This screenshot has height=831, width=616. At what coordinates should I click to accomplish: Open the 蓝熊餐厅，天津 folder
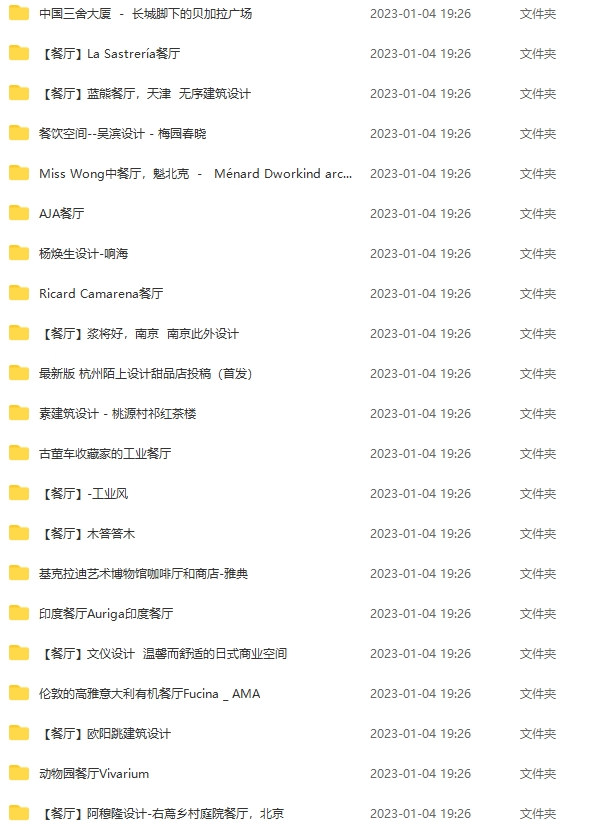(145, 94)
